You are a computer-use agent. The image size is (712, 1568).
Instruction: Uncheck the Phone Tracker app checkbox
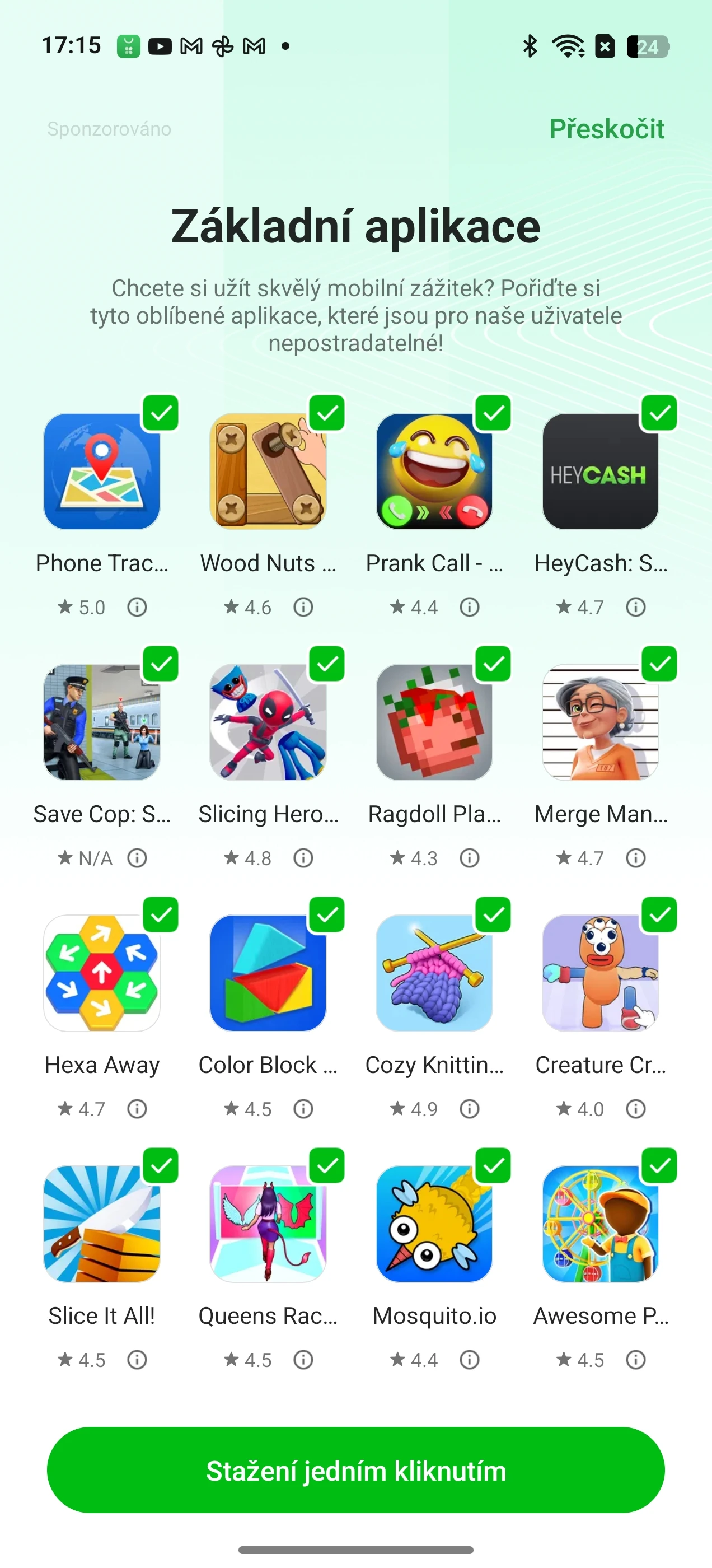point(161,413)
